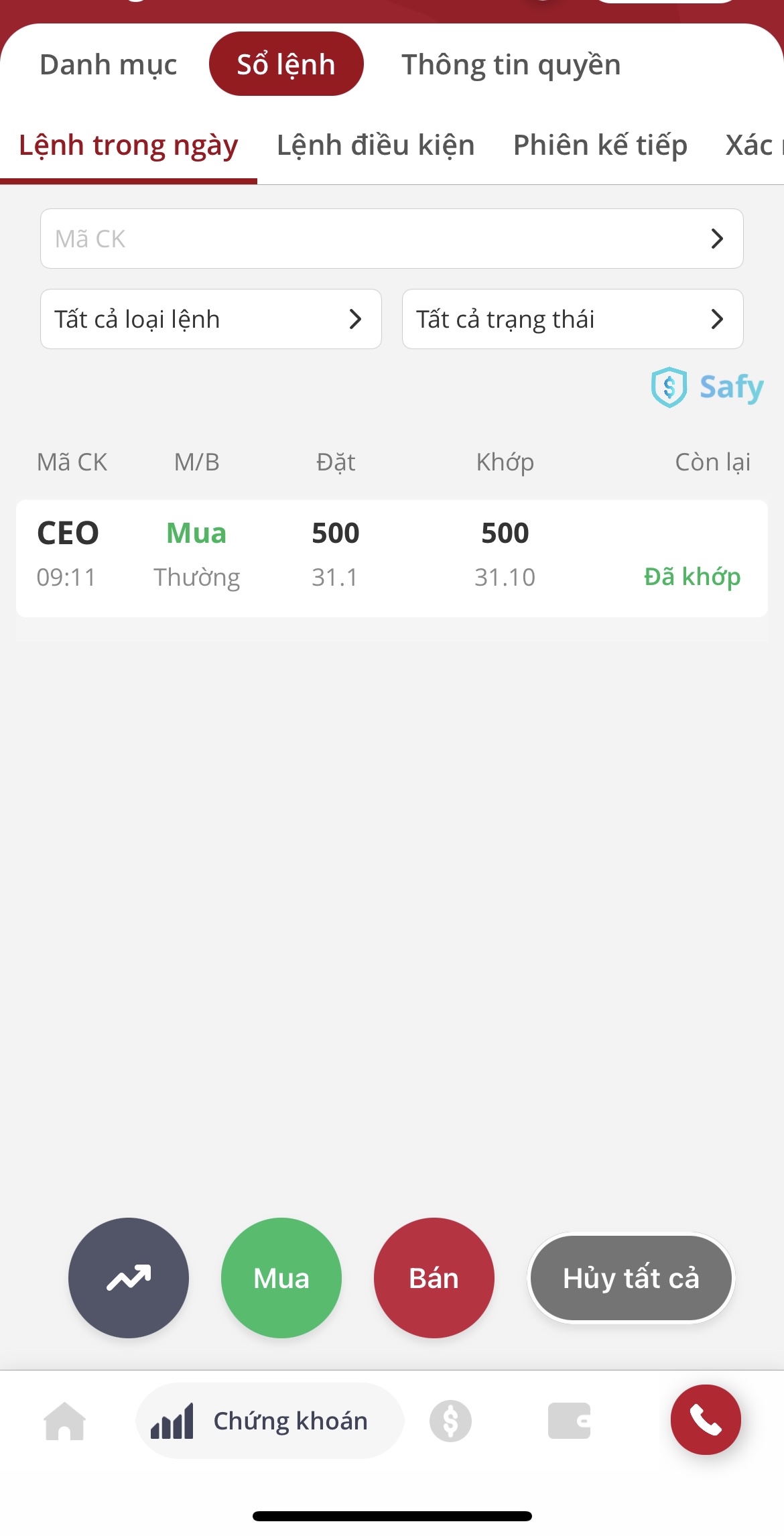Select the Sổ lệnh tab
Screen dimensions: 784x1536
click(286, 64)
